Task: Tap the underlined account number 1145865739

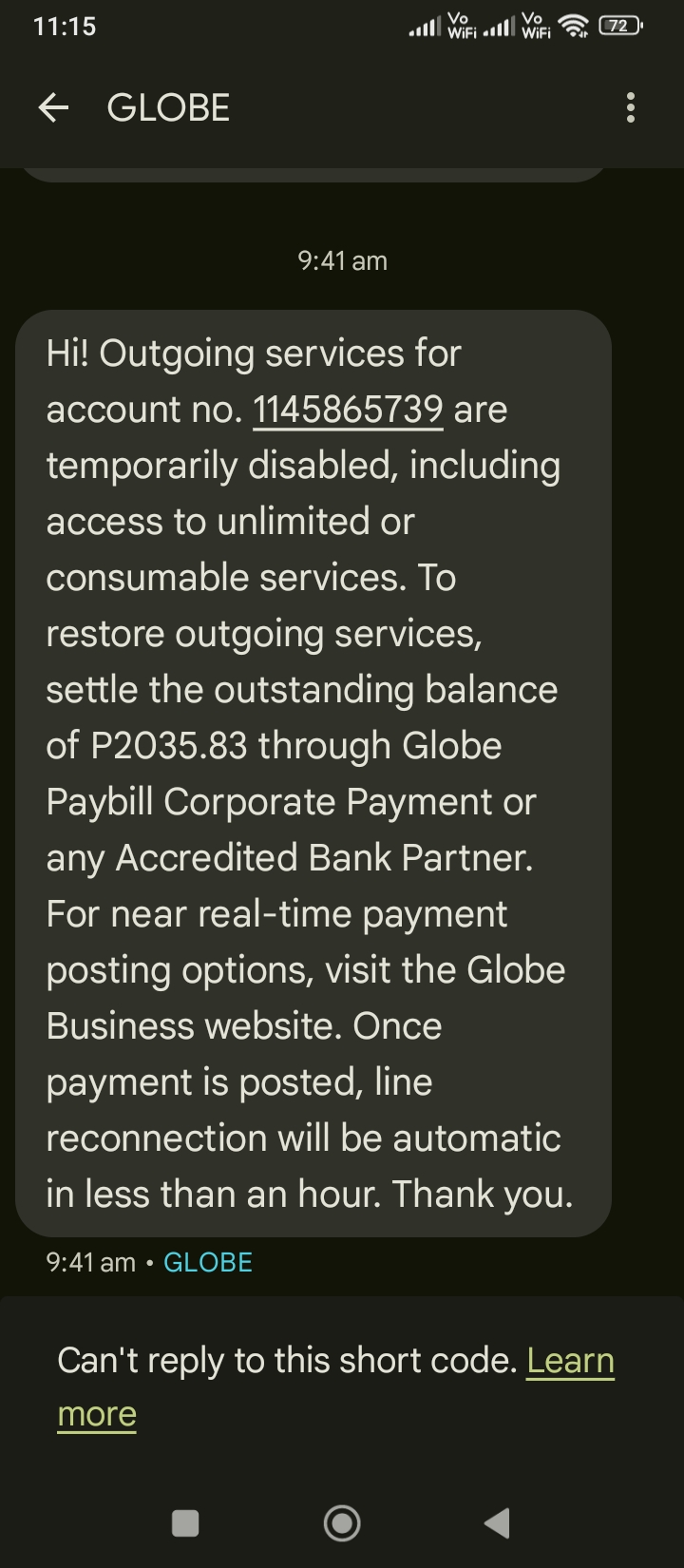Action: tap(348, 410)
